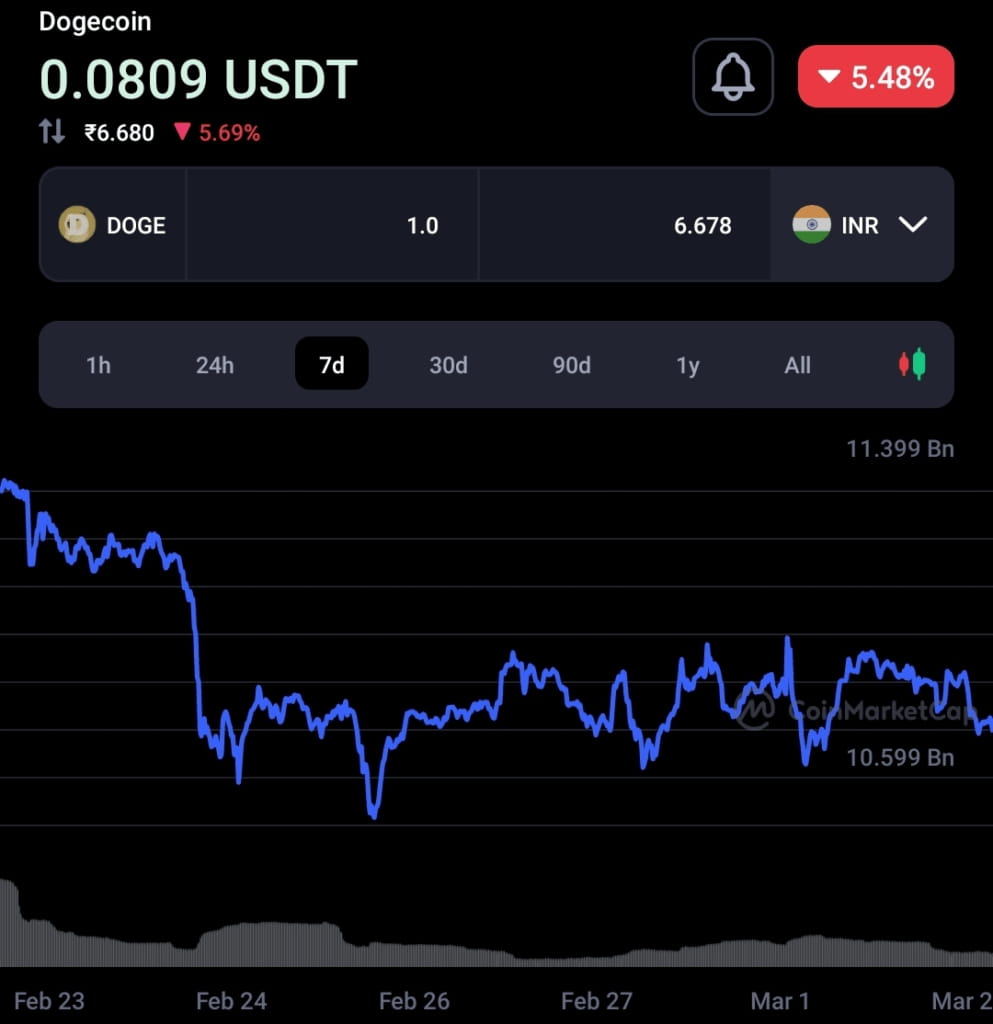The height and width of the screenshot is (1024, 993).
Task: Switch chart to 1h range
Action: point(98,365)
